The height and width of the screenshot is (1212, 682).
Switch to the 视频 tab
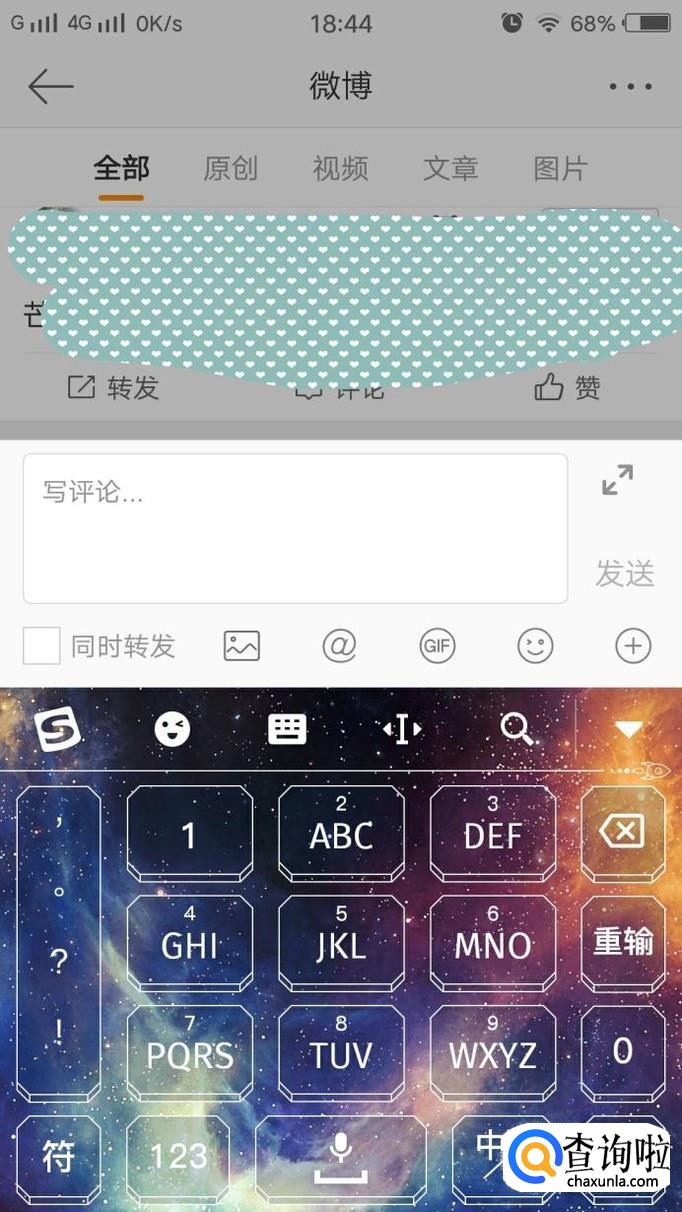pyautogui.click(x=340, y=168)
